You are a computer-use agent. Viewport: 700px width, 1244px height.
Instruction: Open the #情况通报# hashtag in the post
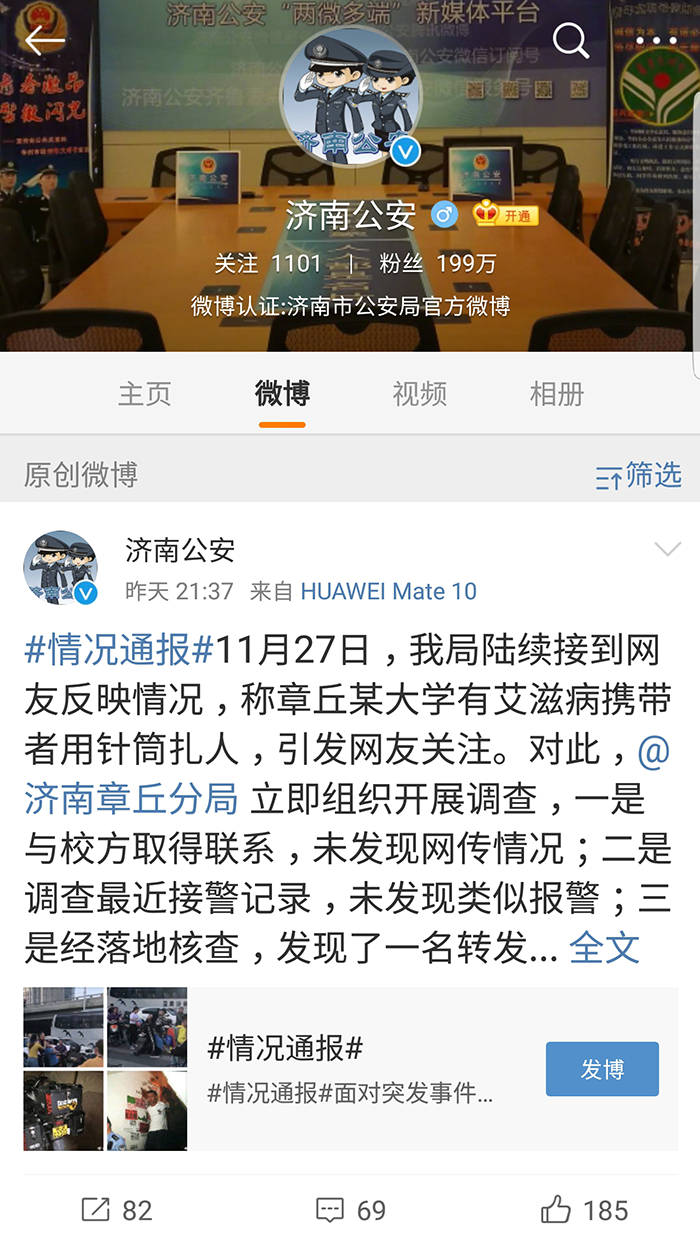point(120,651)
